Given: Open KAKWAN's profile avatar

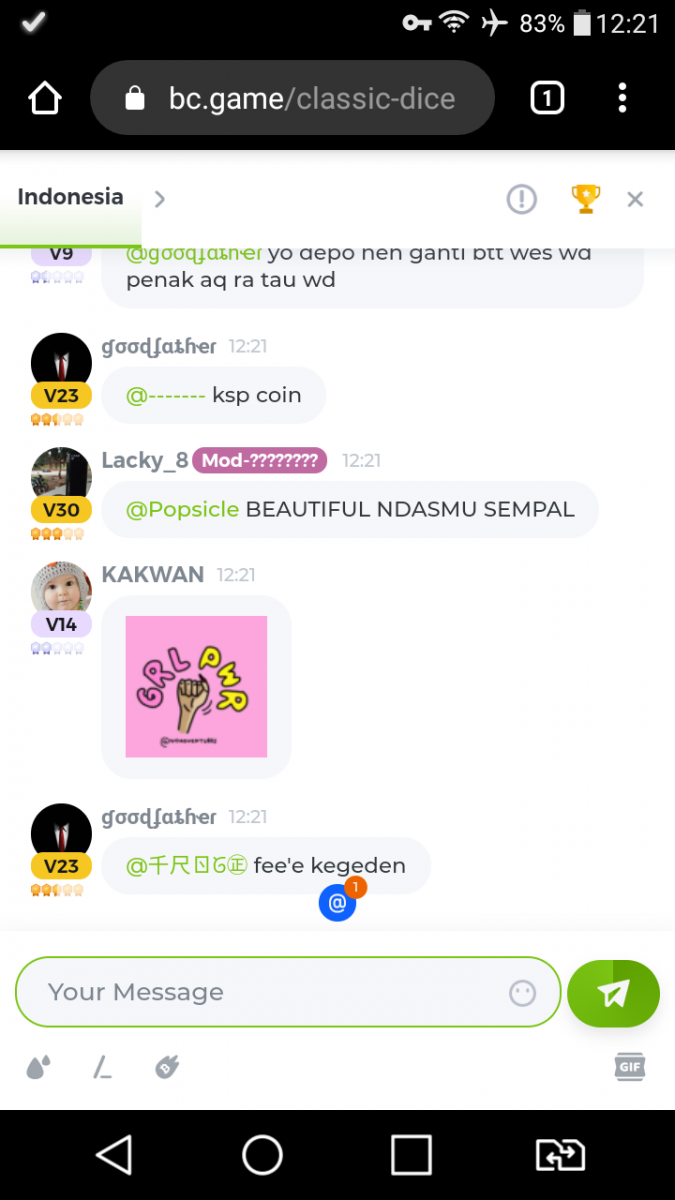Looking at the screenshot, I should pyautogui.click(x=61, y=588).
